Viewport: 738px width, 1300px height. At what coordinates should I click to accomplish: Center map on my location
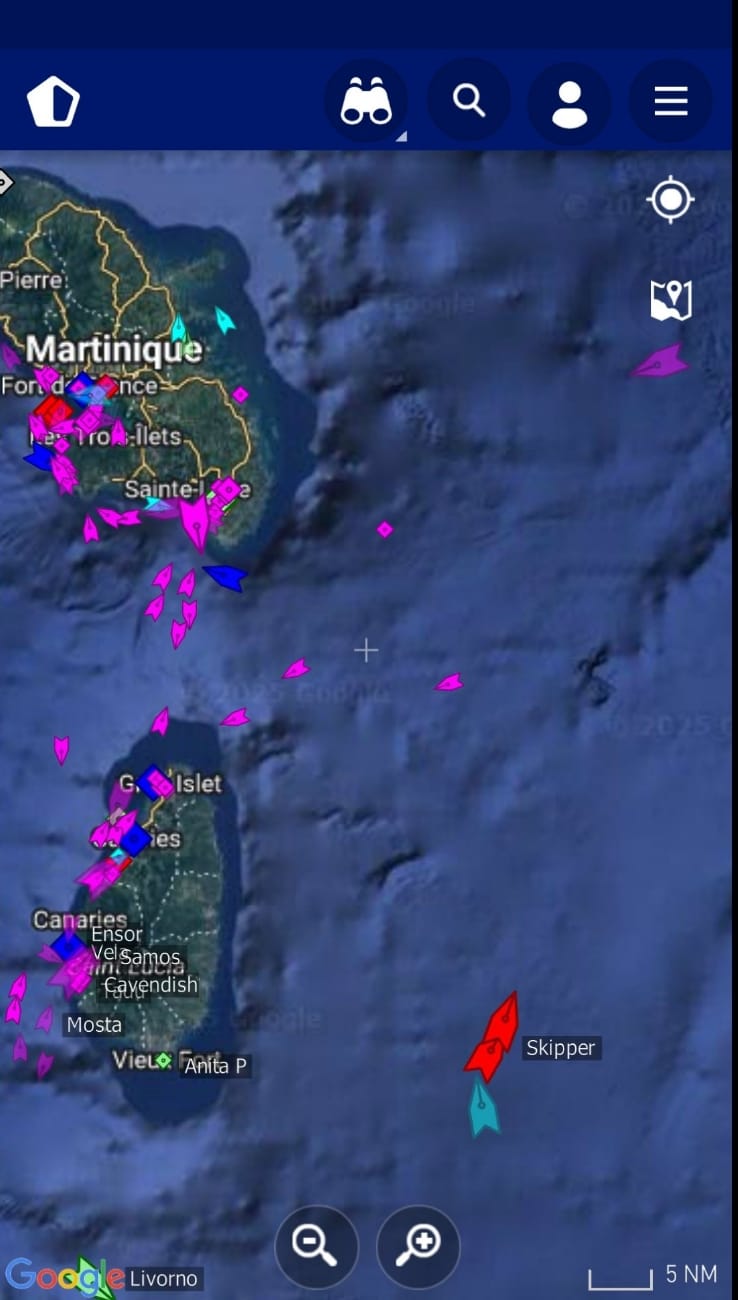tap(670, 200)
